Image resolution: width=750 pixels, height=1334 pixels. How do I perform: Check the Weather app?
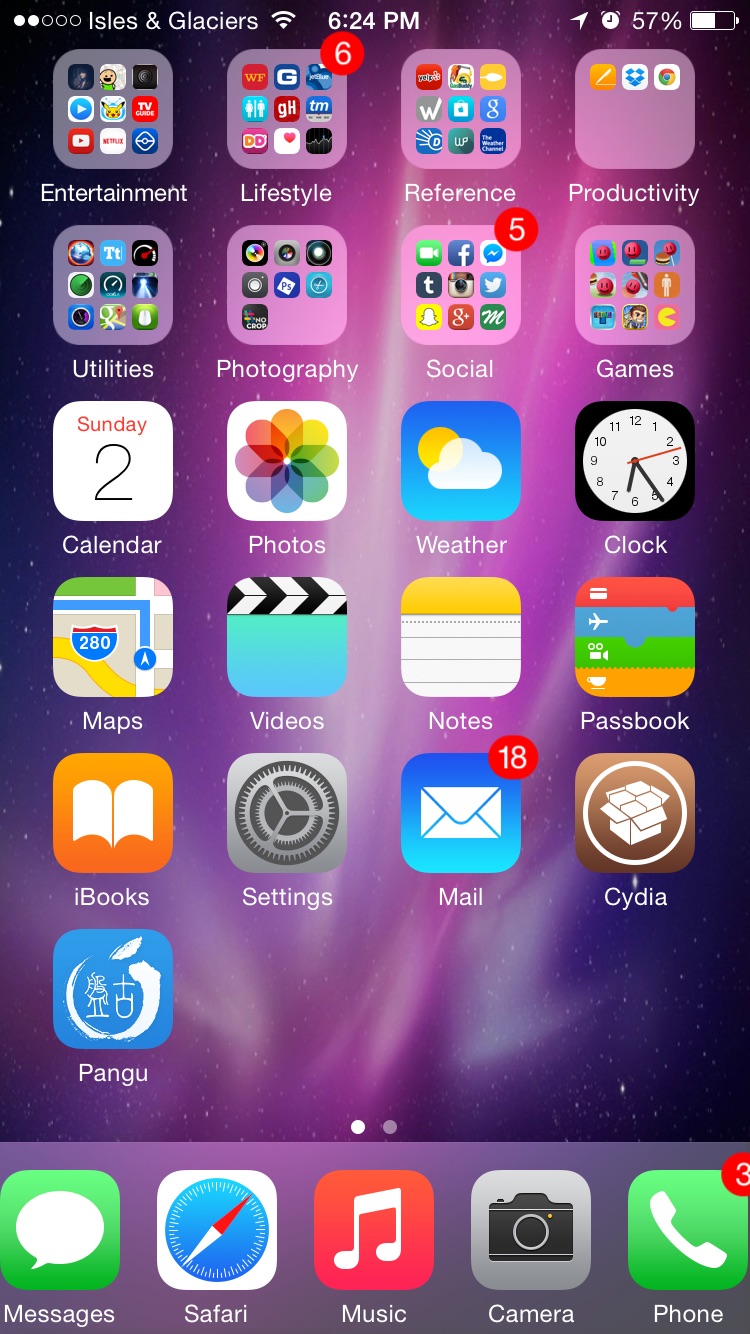click(x=461, y=461)
